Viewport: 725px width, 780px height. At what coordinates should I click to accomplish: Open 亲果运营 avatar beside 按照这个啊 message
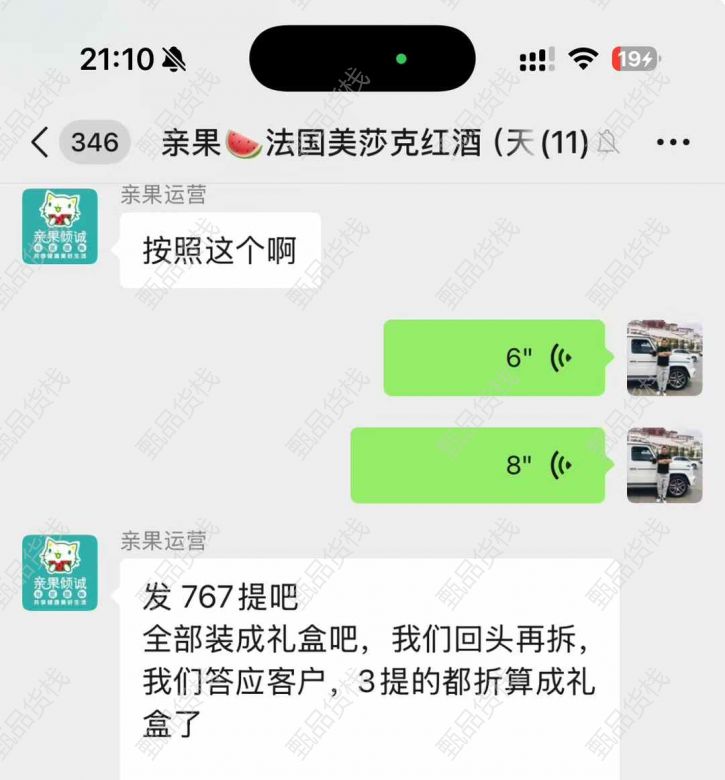[60, 226]
